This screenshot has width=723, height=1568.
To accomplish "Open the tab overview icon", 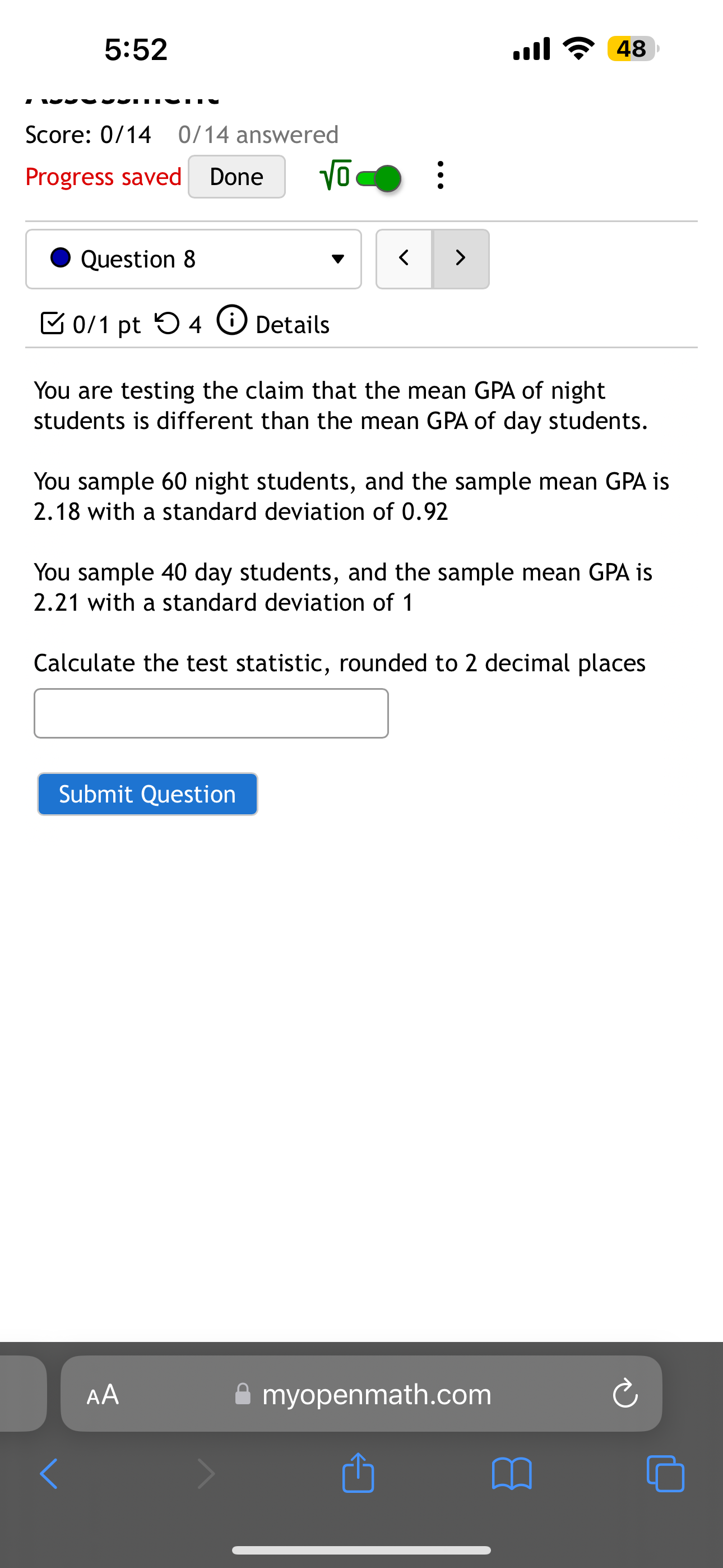I will point(666,1473).
